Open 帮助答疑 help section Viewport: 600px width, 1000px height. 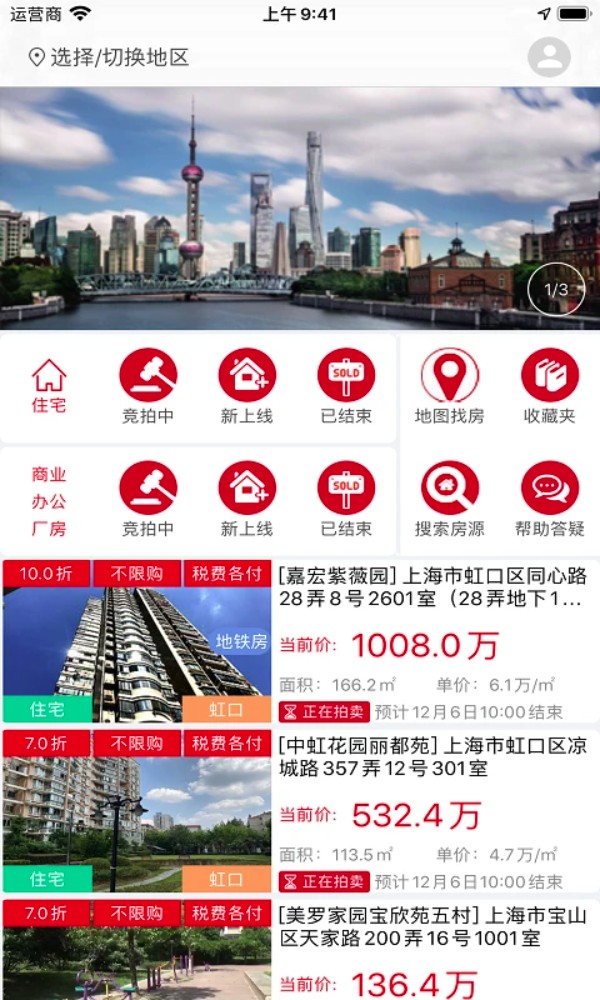[549, 499]
